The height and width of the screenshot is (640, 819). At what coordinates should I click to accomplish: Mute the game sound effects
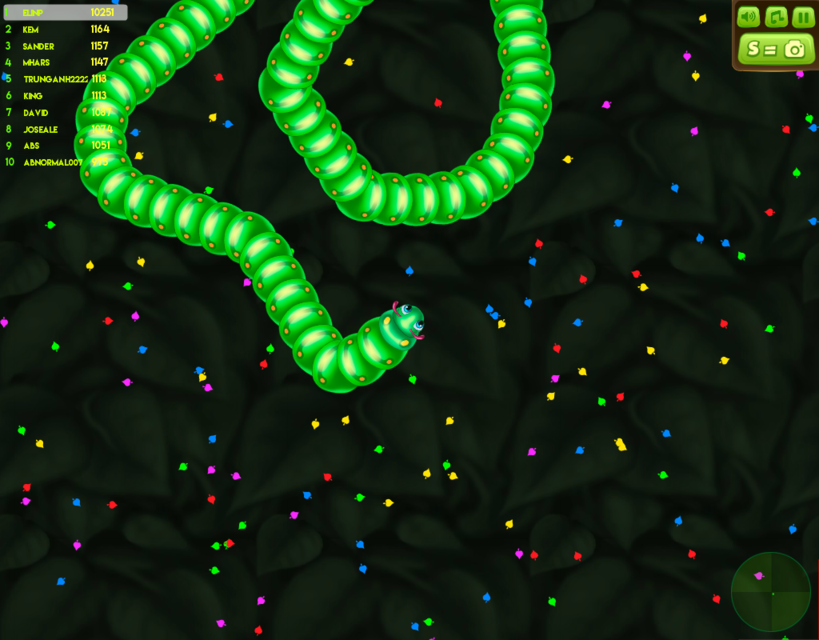[x=748, y=17]
